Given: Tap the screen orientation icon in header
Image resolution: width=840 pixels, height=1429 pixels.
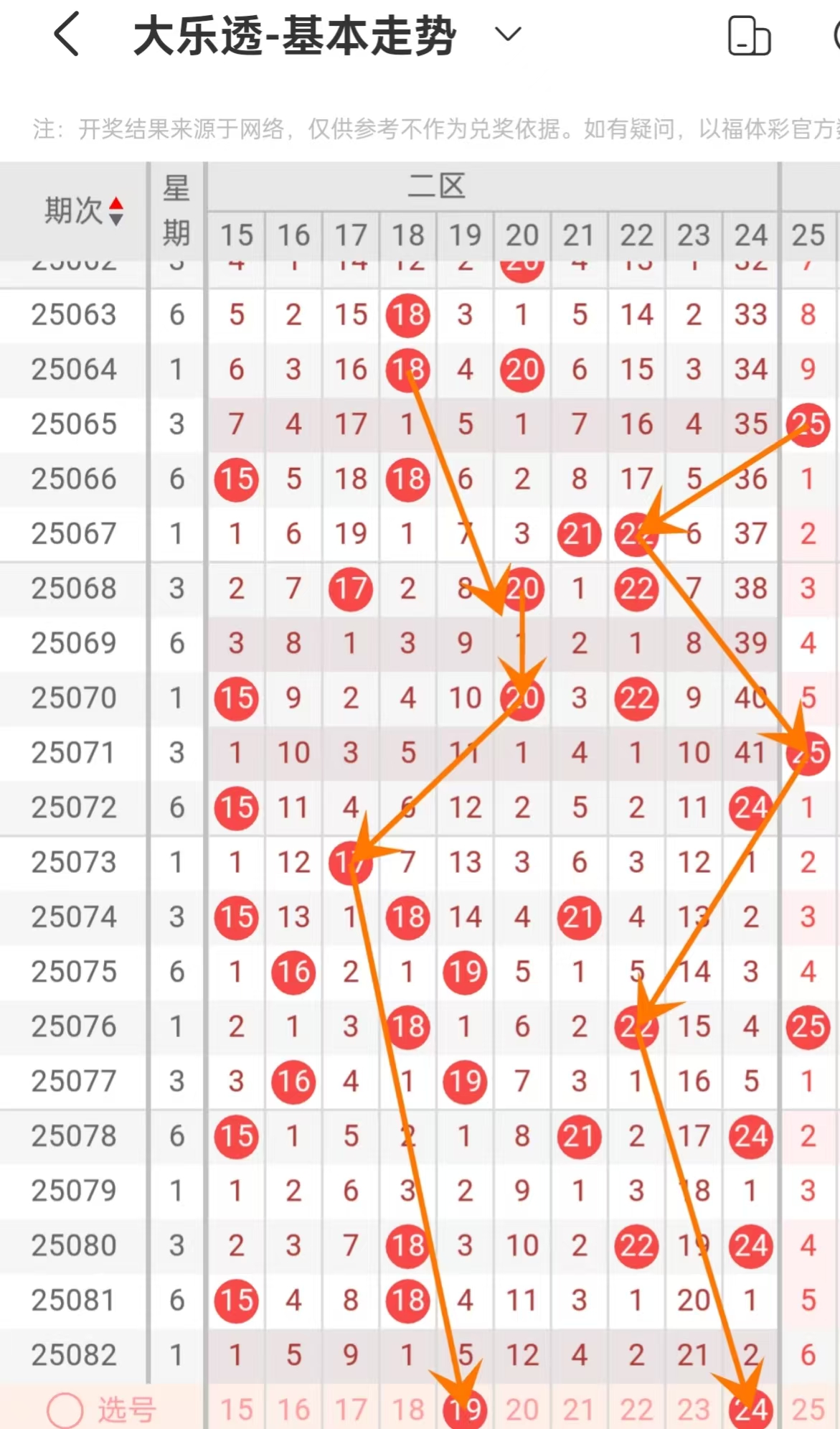Looking at the screenshot, I should 748,36.
